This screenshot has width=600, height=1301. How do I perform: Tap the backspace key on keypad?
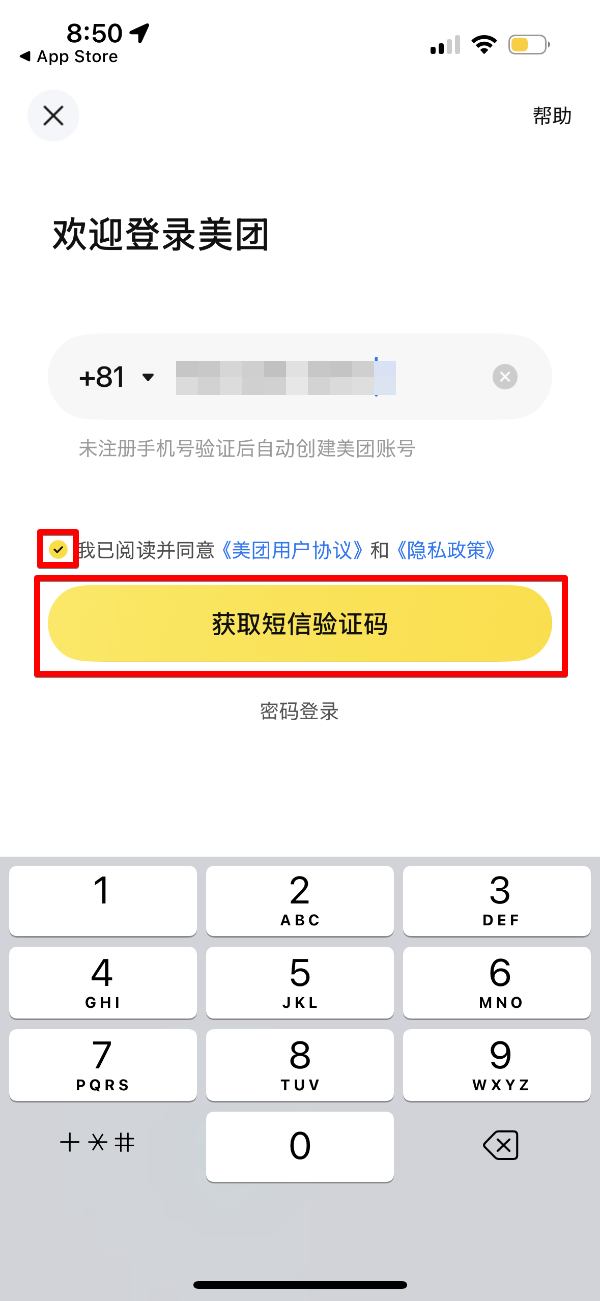500,1145
